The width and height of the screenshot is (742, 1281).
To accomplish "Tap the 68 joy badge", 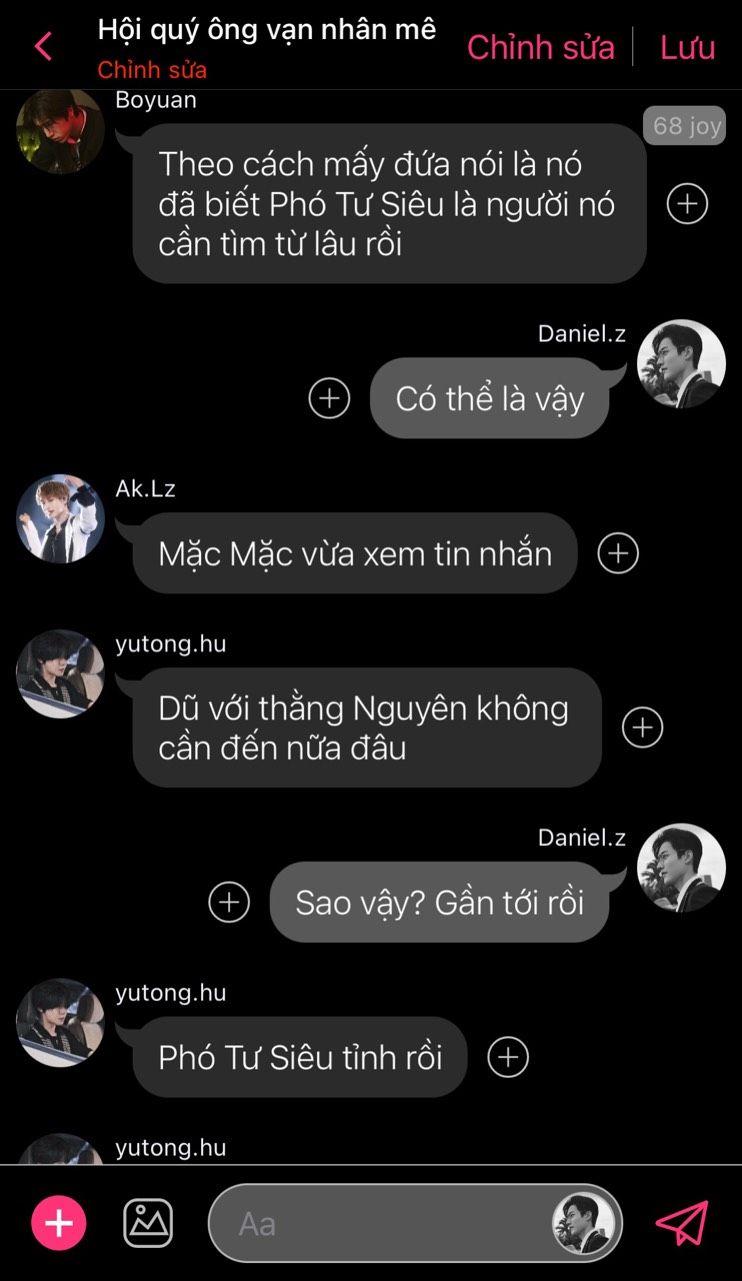I will pos(686,126).
